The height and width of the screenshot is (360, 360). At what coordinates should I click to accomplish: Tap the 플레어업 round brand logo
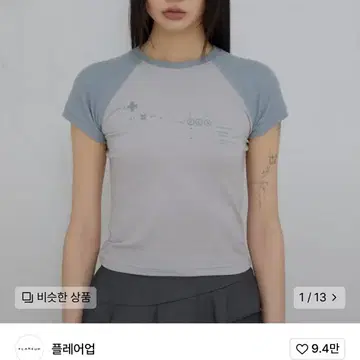coord(29,349)
